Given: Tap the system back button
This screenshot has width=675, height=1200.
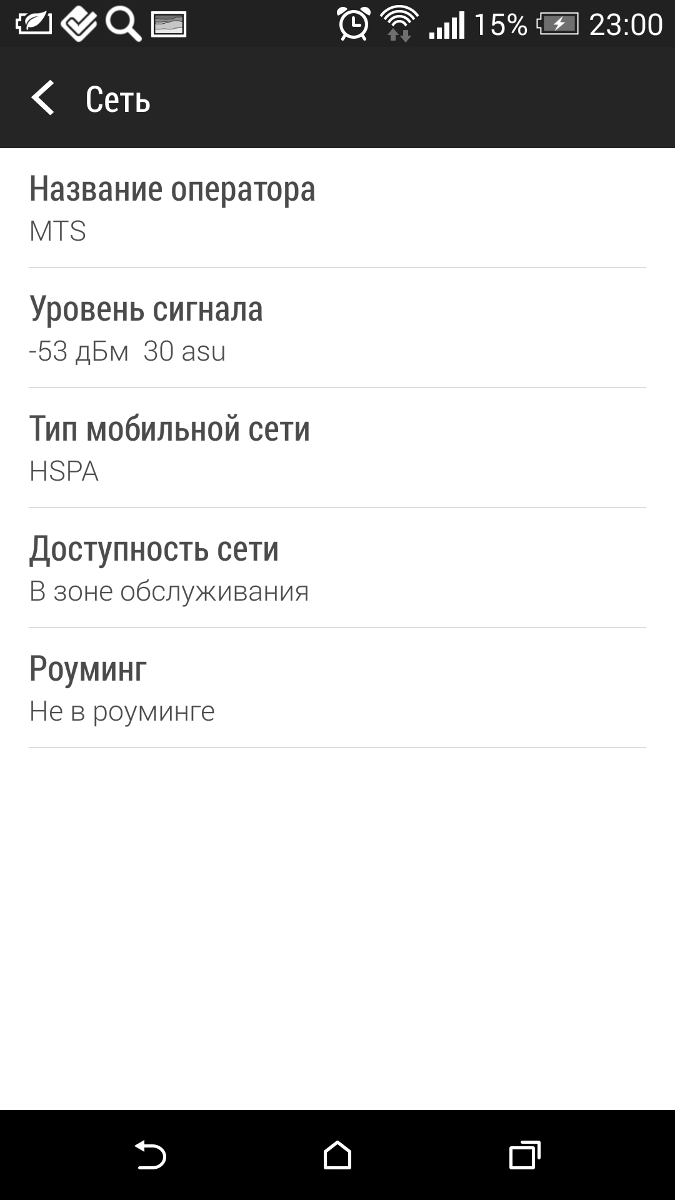Looking at the screenshot, I should coord(150,1156).
